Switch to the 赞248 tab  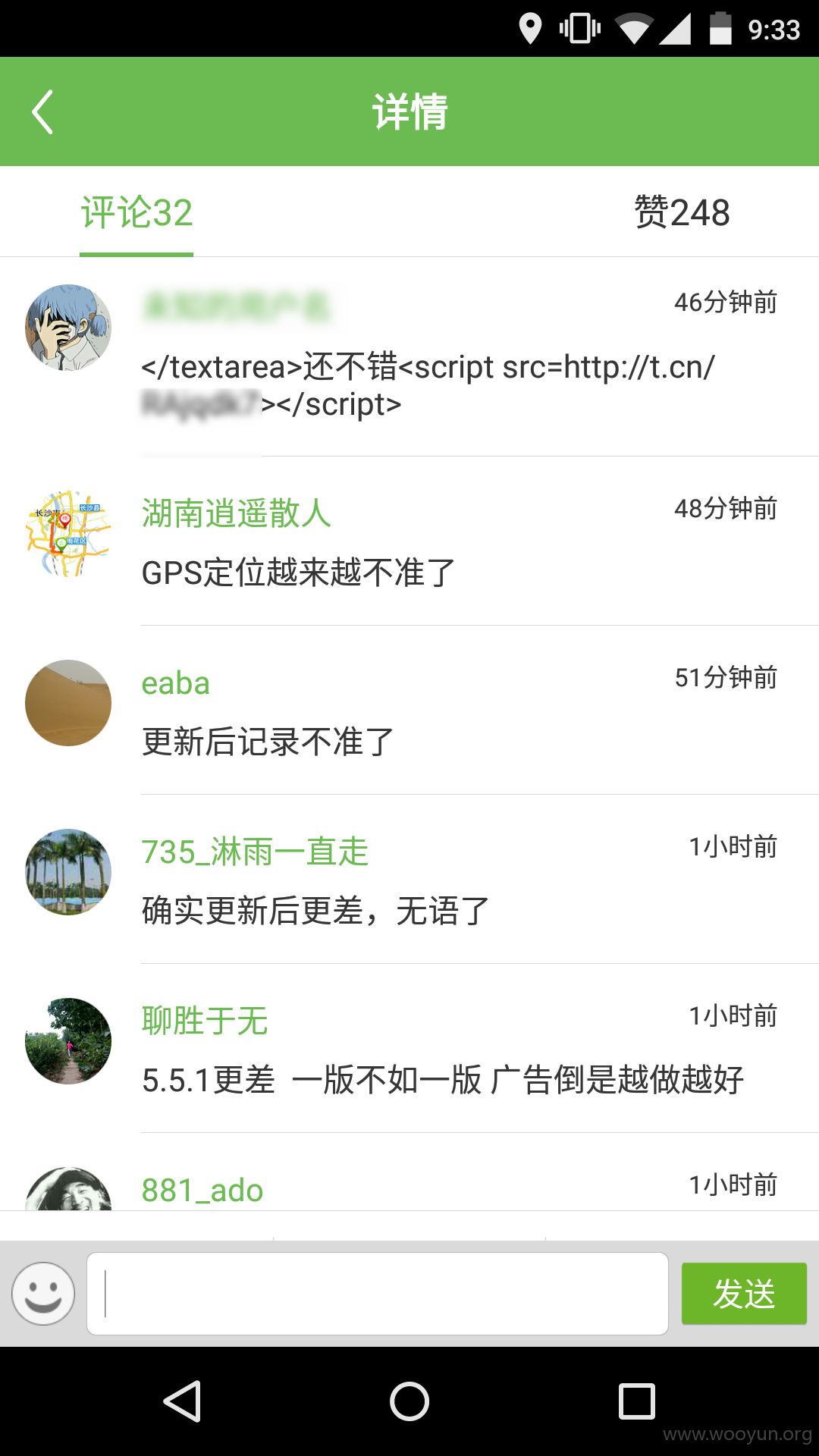pos(682,212)
